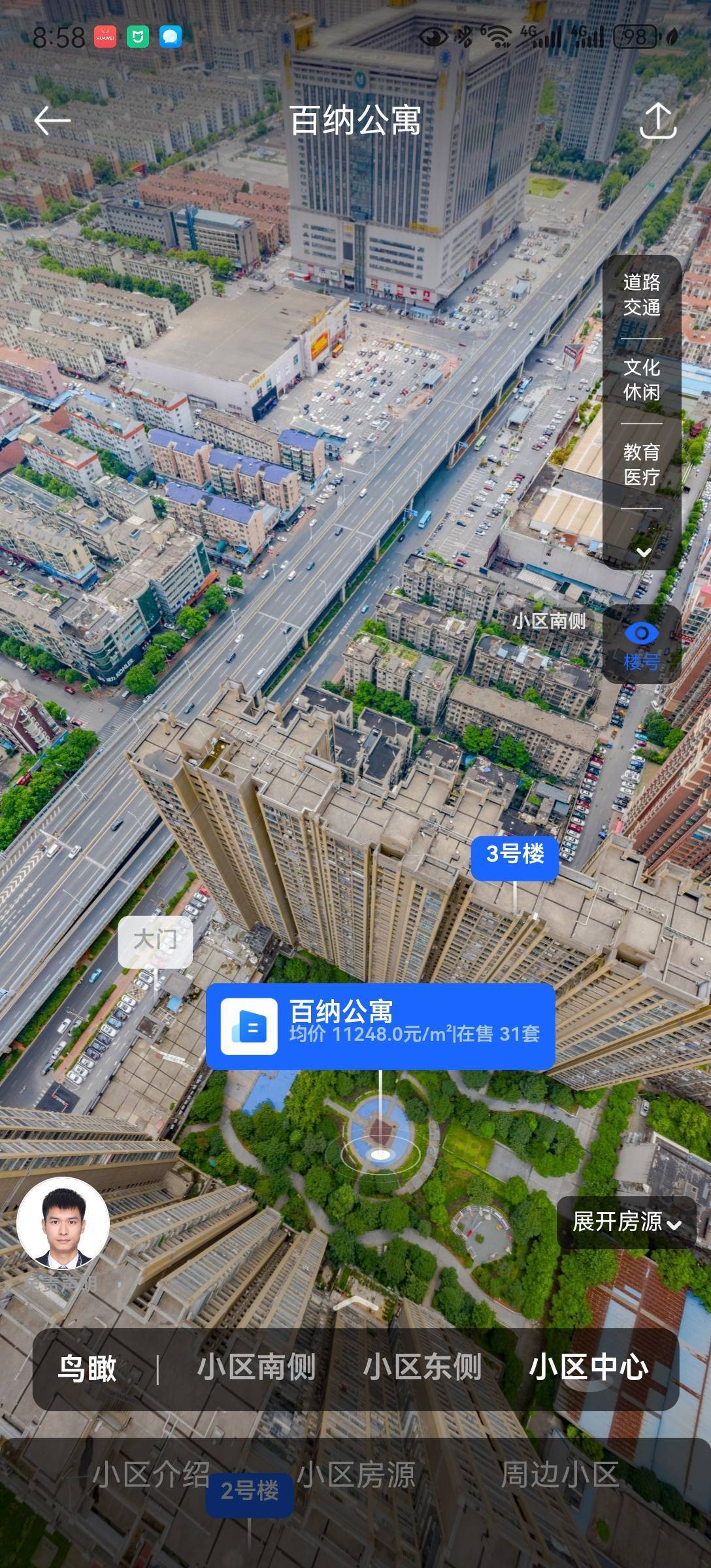The width and height of the screenshot is (711, 1568).
Task: Select the 教育医疗 category
Action: 642,465
